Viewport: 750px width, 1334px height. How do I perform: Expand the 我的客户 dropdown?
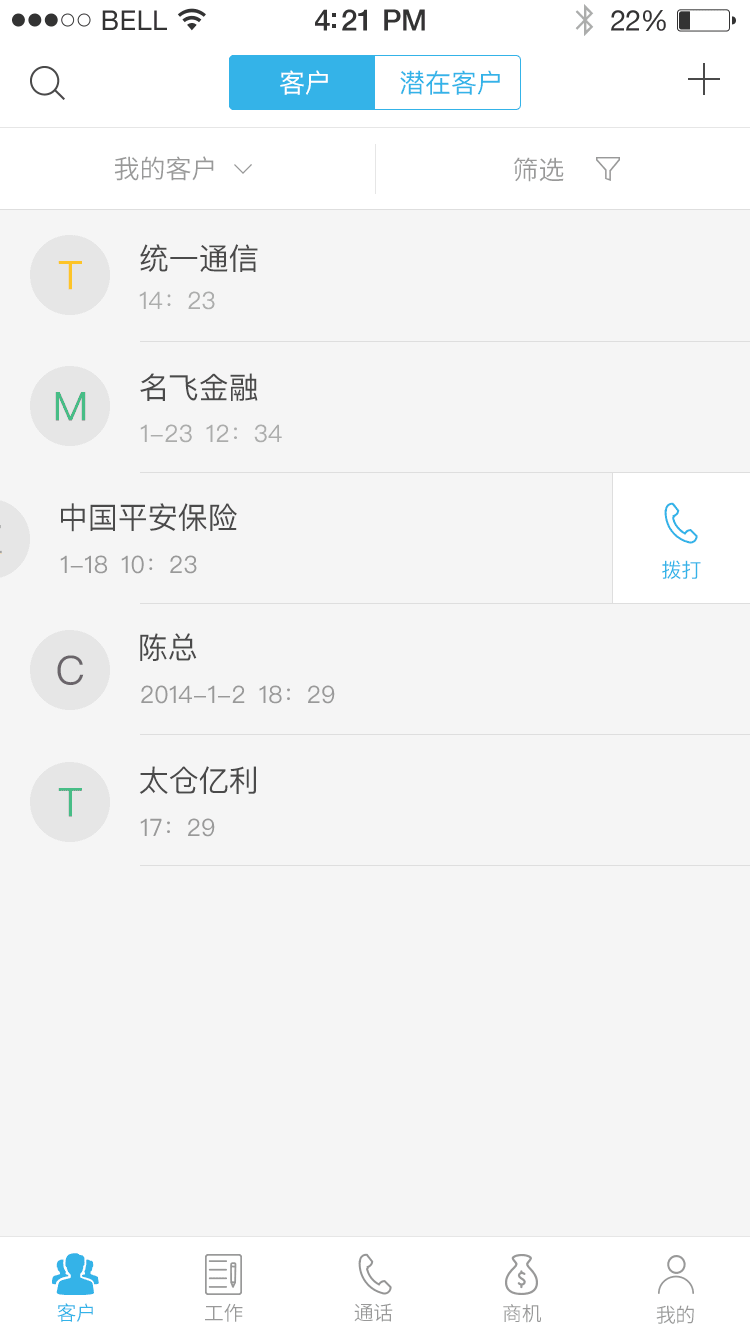point(183,169)
